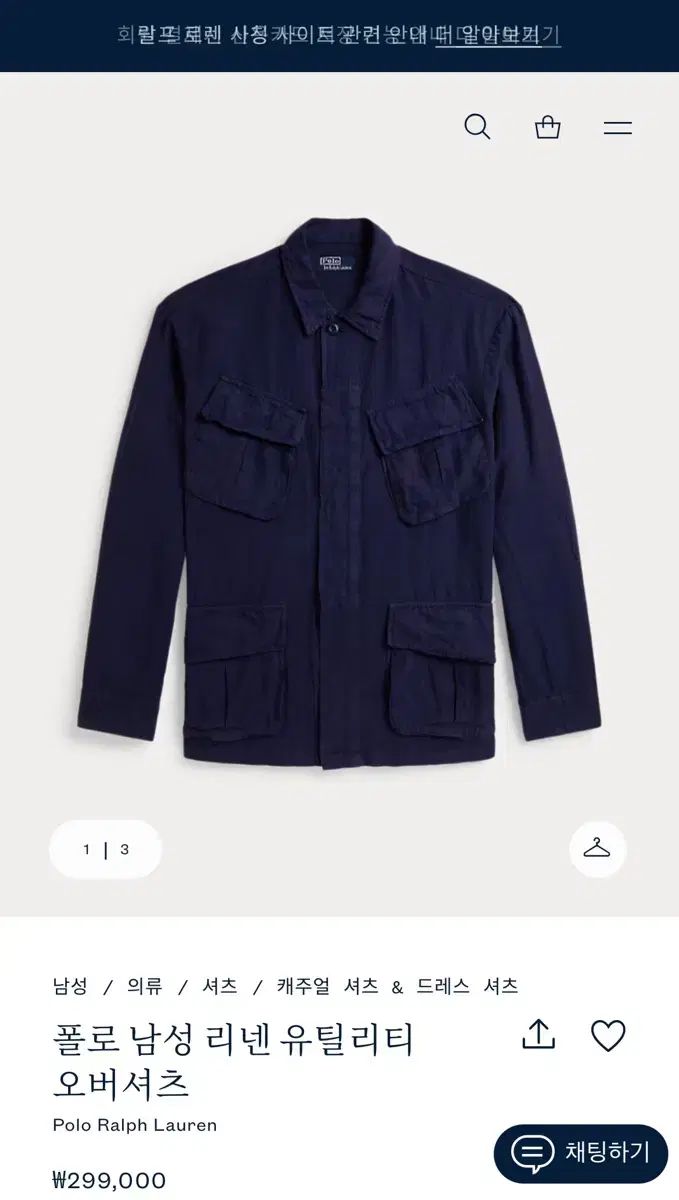This screenshot has height=1200, width=679.
Task: Tap the 더 알아보기 link in banner
Action: (x=498, y=36)
